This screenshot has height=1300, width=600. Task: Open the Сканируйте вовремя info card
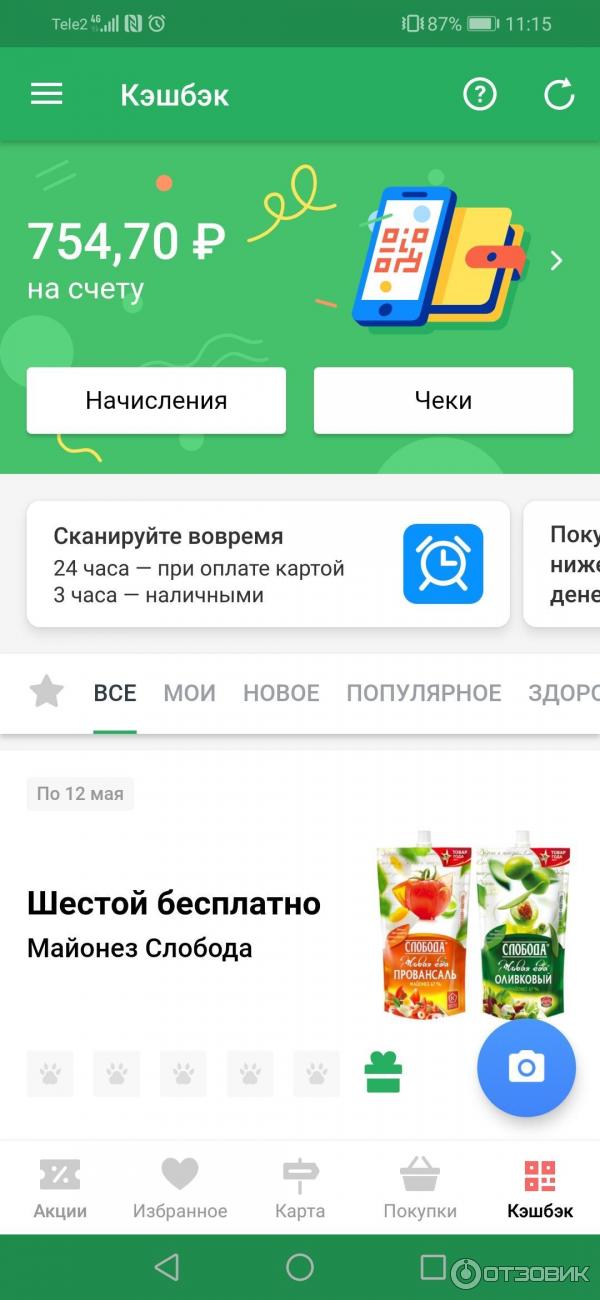(x=268, y=564)
